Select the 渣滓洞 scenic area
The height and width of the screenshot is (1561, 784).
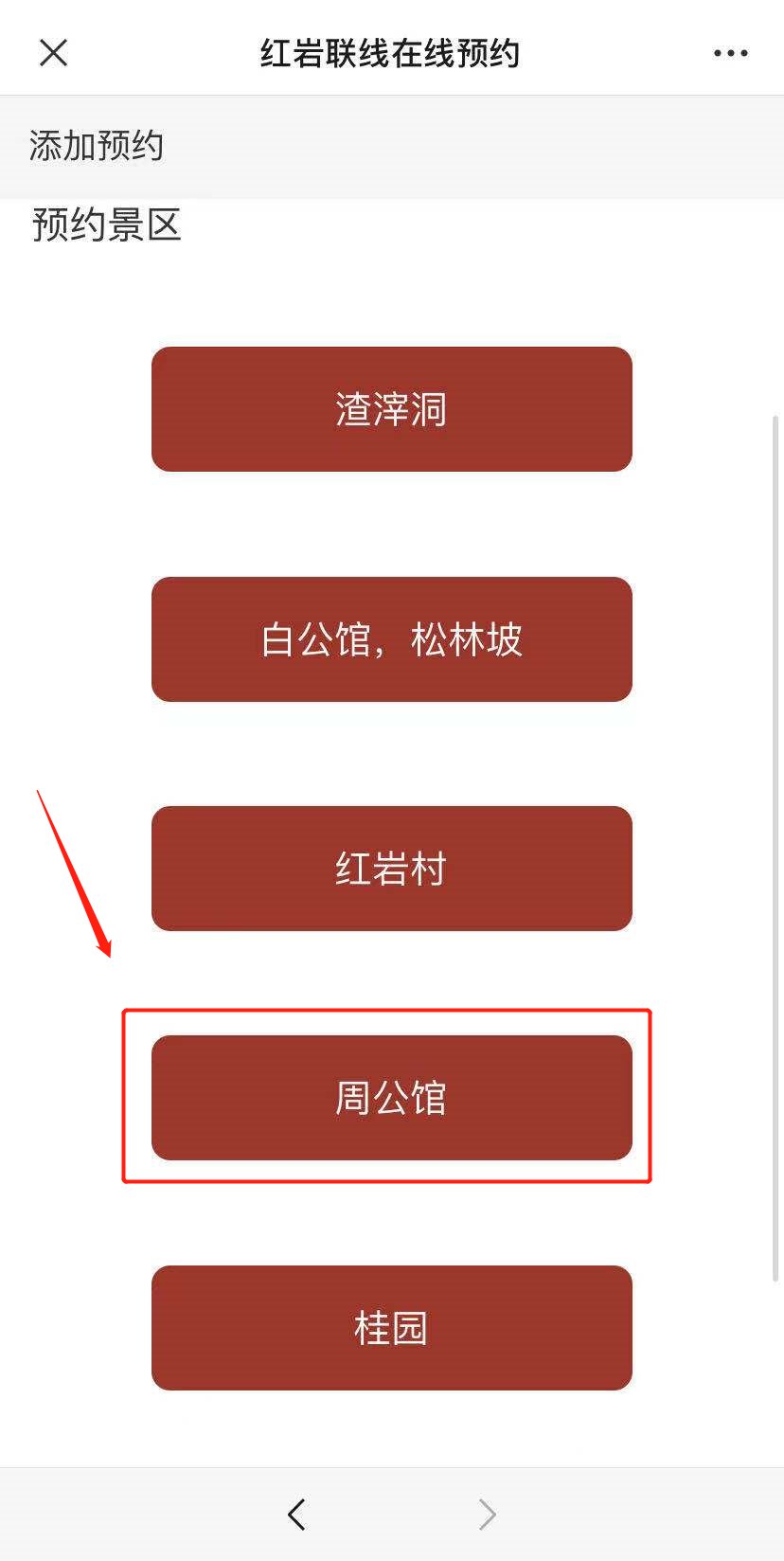click(391, 409)
